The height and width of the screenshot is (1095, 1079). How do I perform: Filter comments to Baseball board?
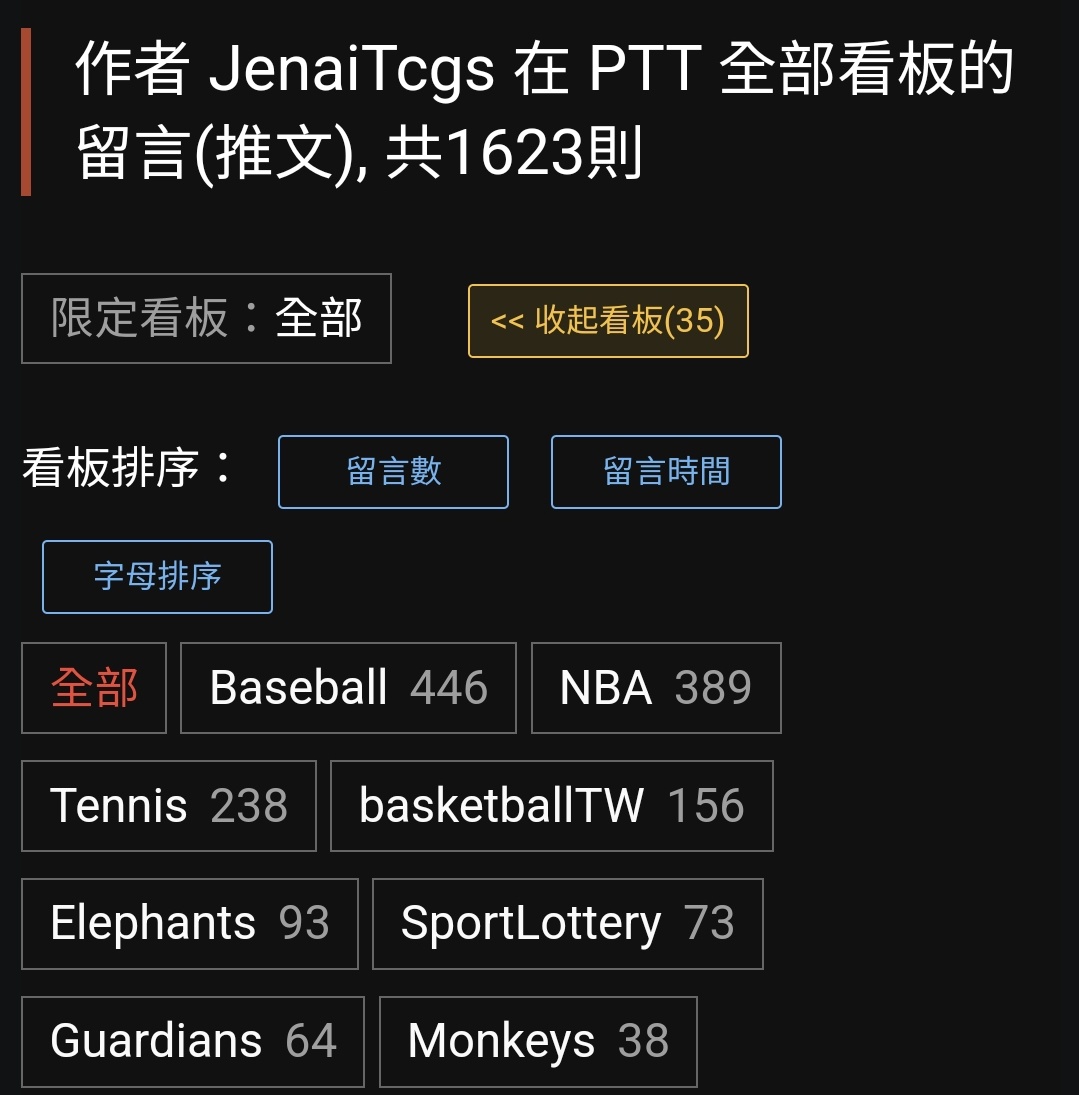tap(348, 688)
